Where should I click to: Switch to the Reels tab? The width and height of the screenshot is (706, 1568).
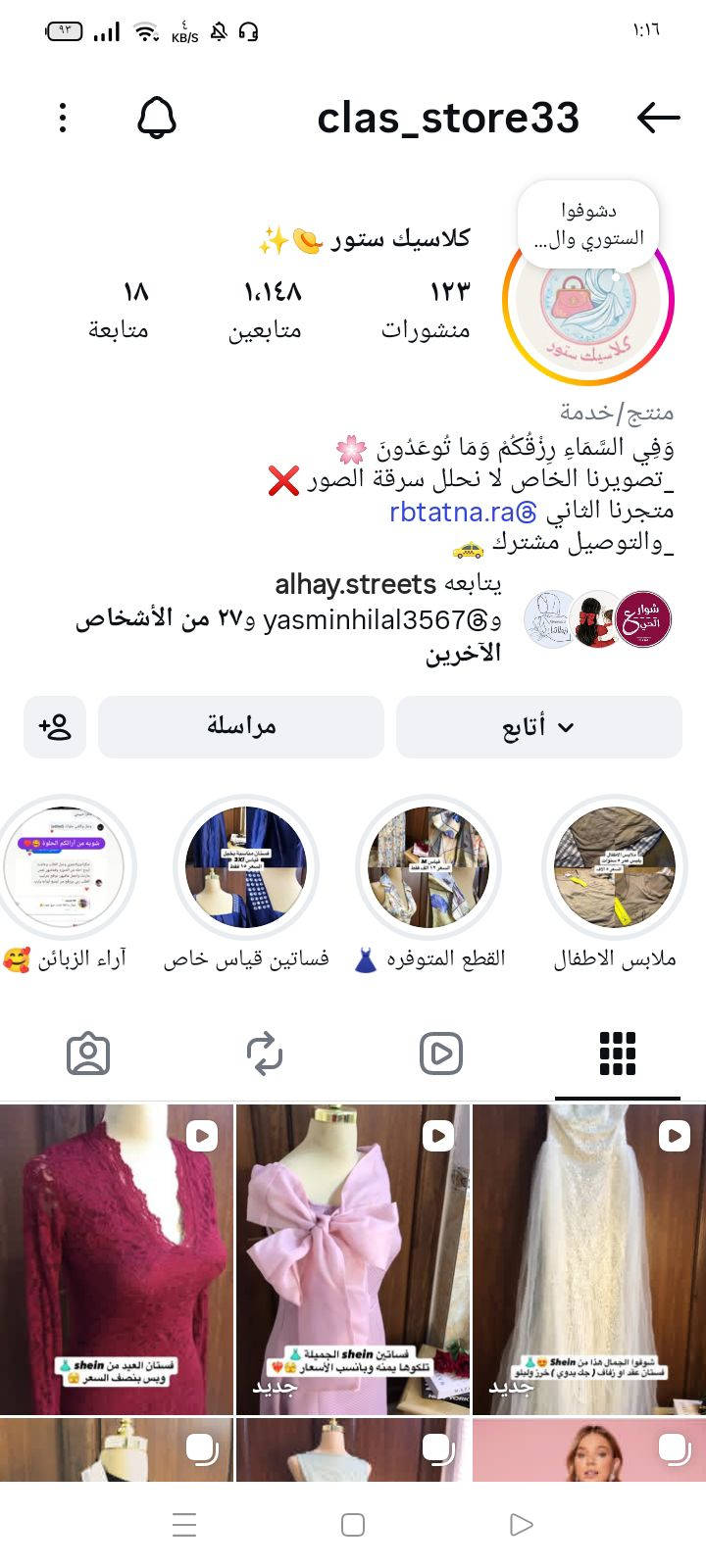coord(440,1054)
